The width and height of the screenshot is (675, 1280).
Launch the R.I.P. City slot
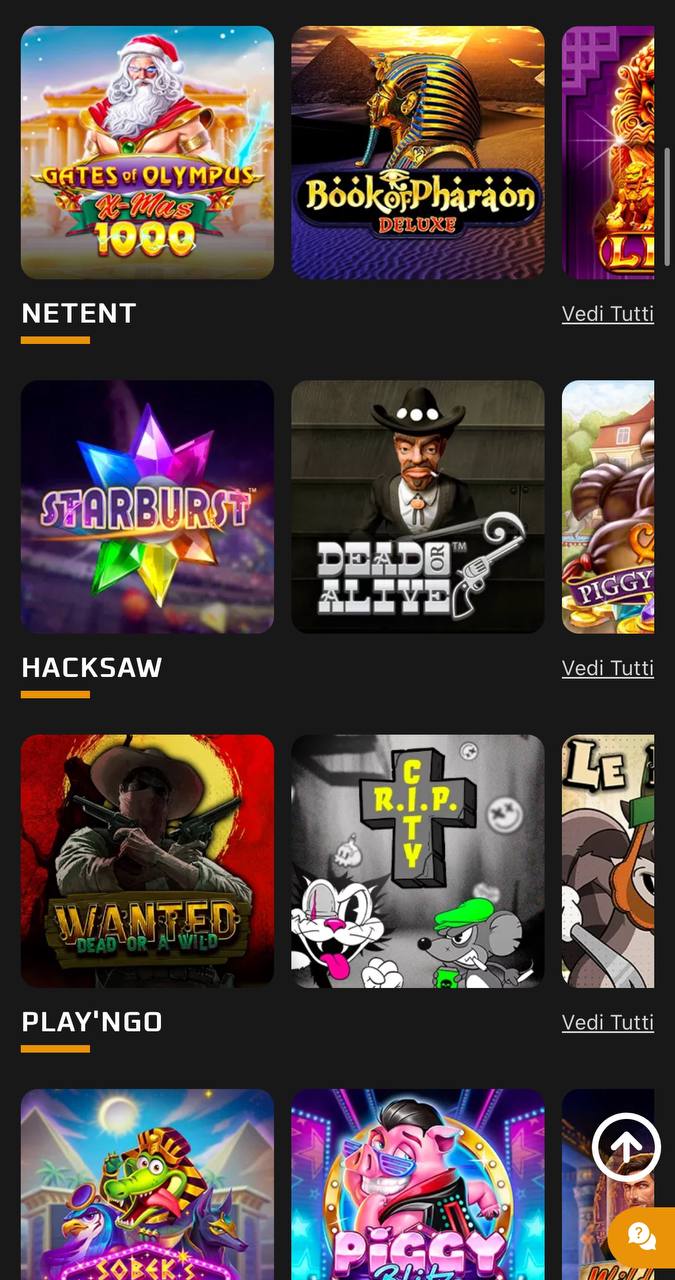[x=417, y=860]
